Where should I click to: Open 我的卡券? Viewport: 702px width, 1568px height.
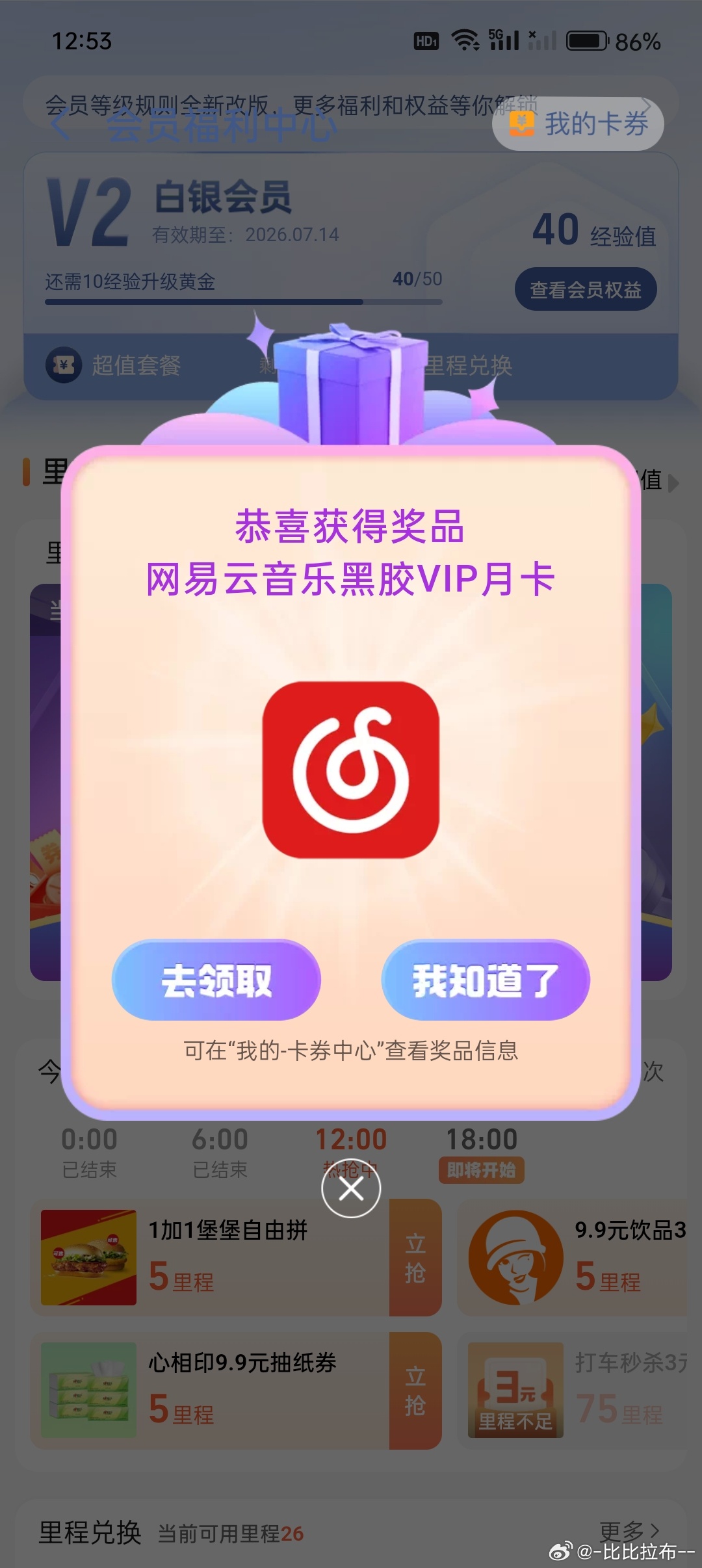578,124
